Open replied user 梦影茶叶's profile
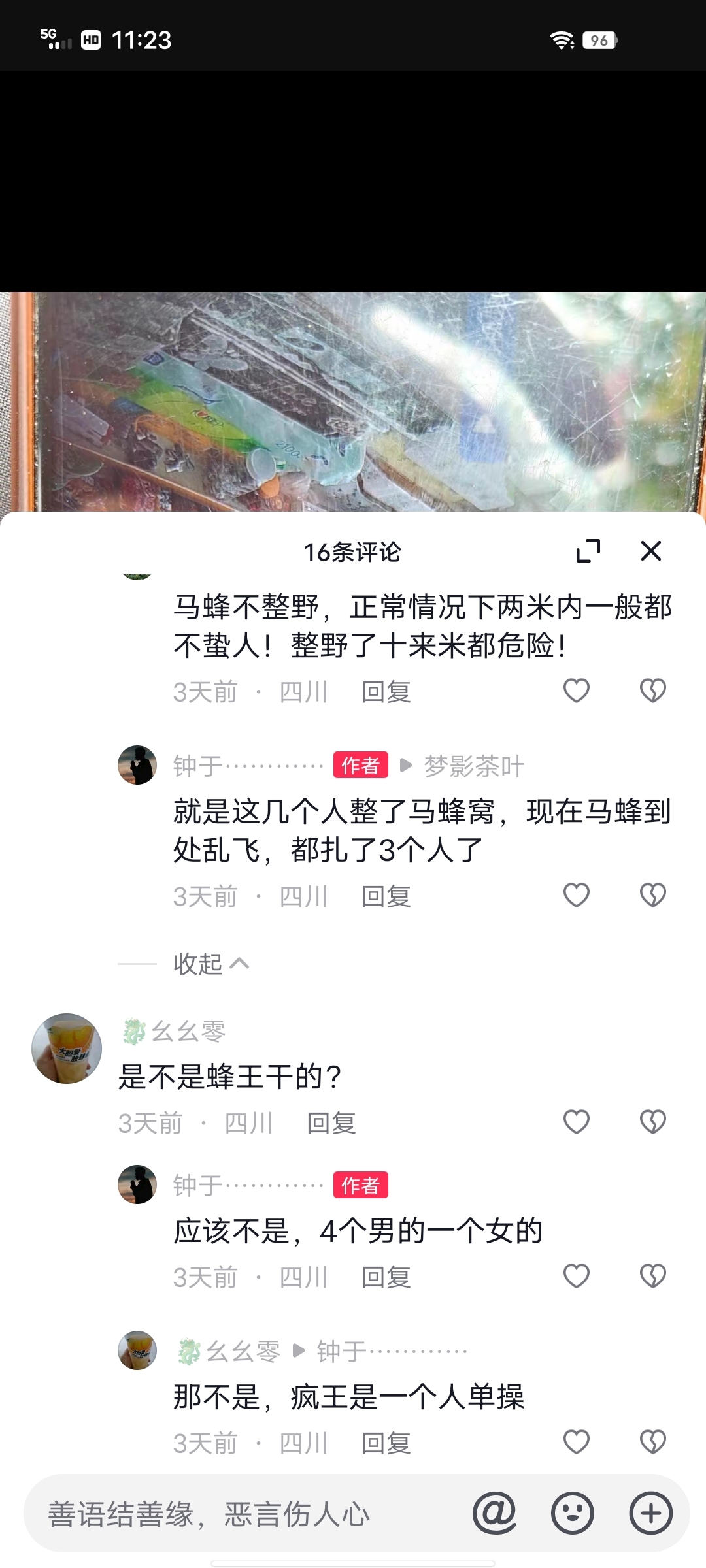This screenshot has width=706, height=1568. coord(474,766)
